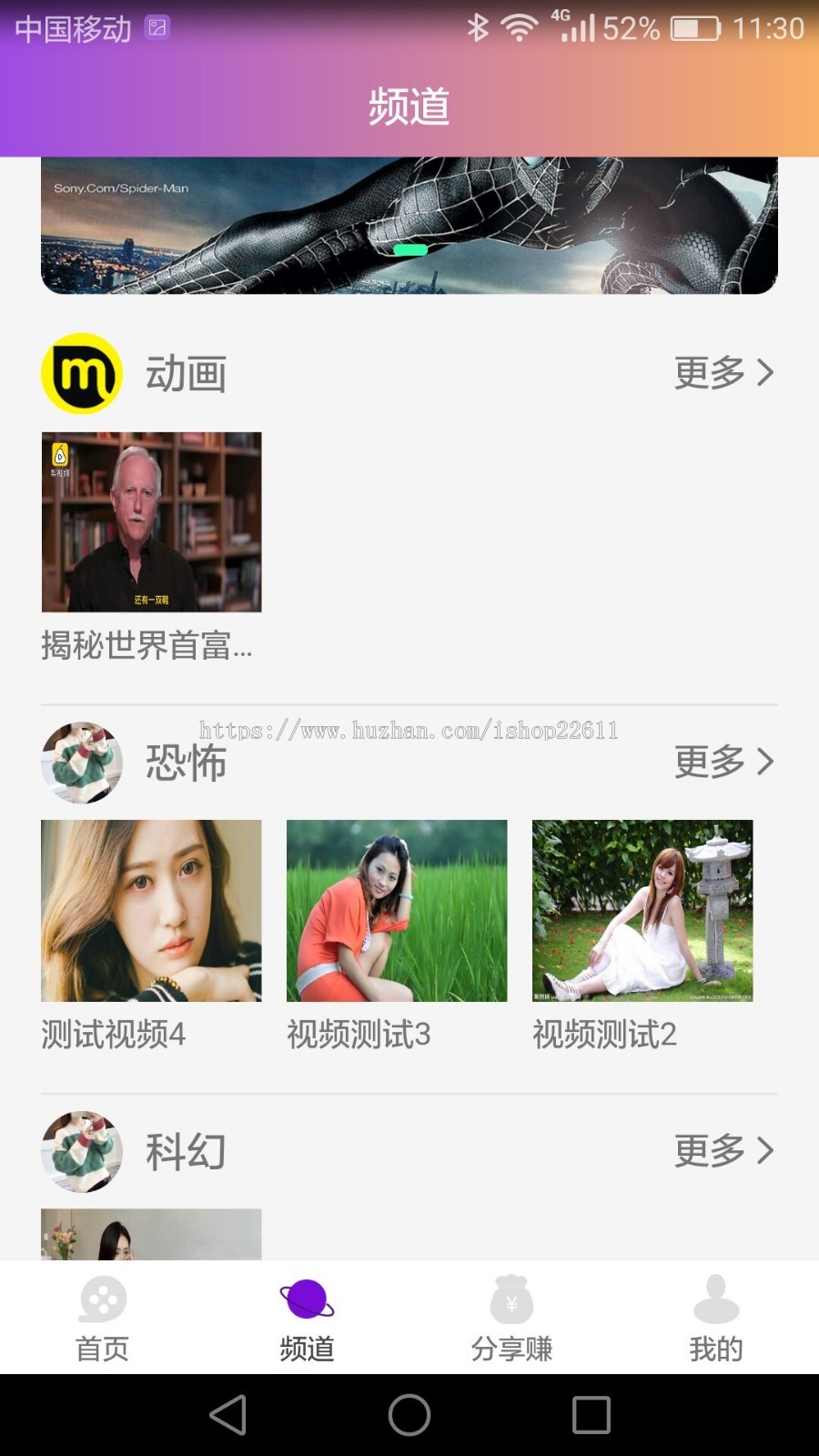The height and width of the screenshot is (1456, 819).
Task: Open the 视频测试2 video thumbnail
Action: [x=642, y=910]
